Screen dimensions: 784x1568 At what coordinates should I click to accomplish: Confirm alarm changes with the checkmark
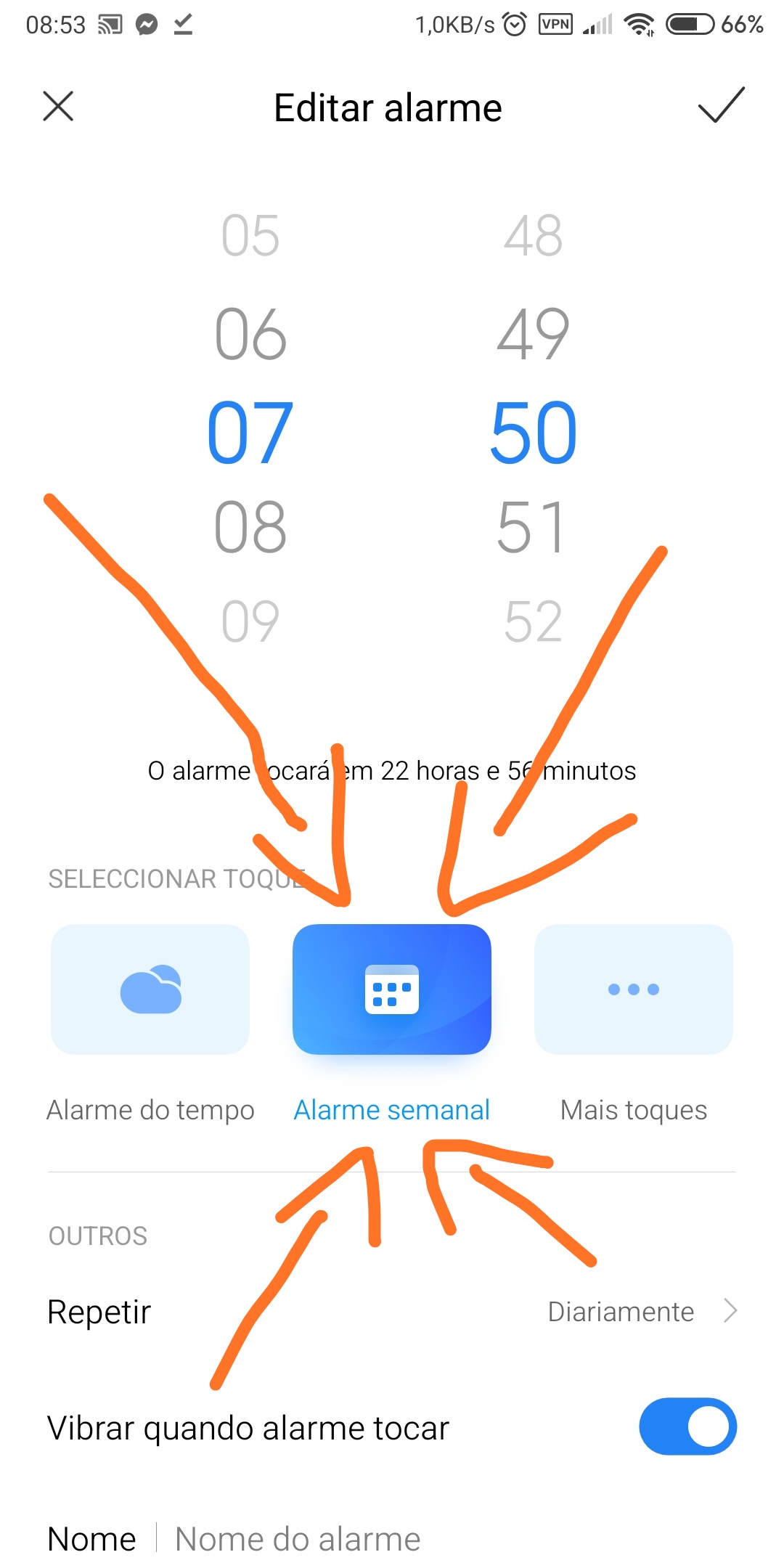(721, 105)
